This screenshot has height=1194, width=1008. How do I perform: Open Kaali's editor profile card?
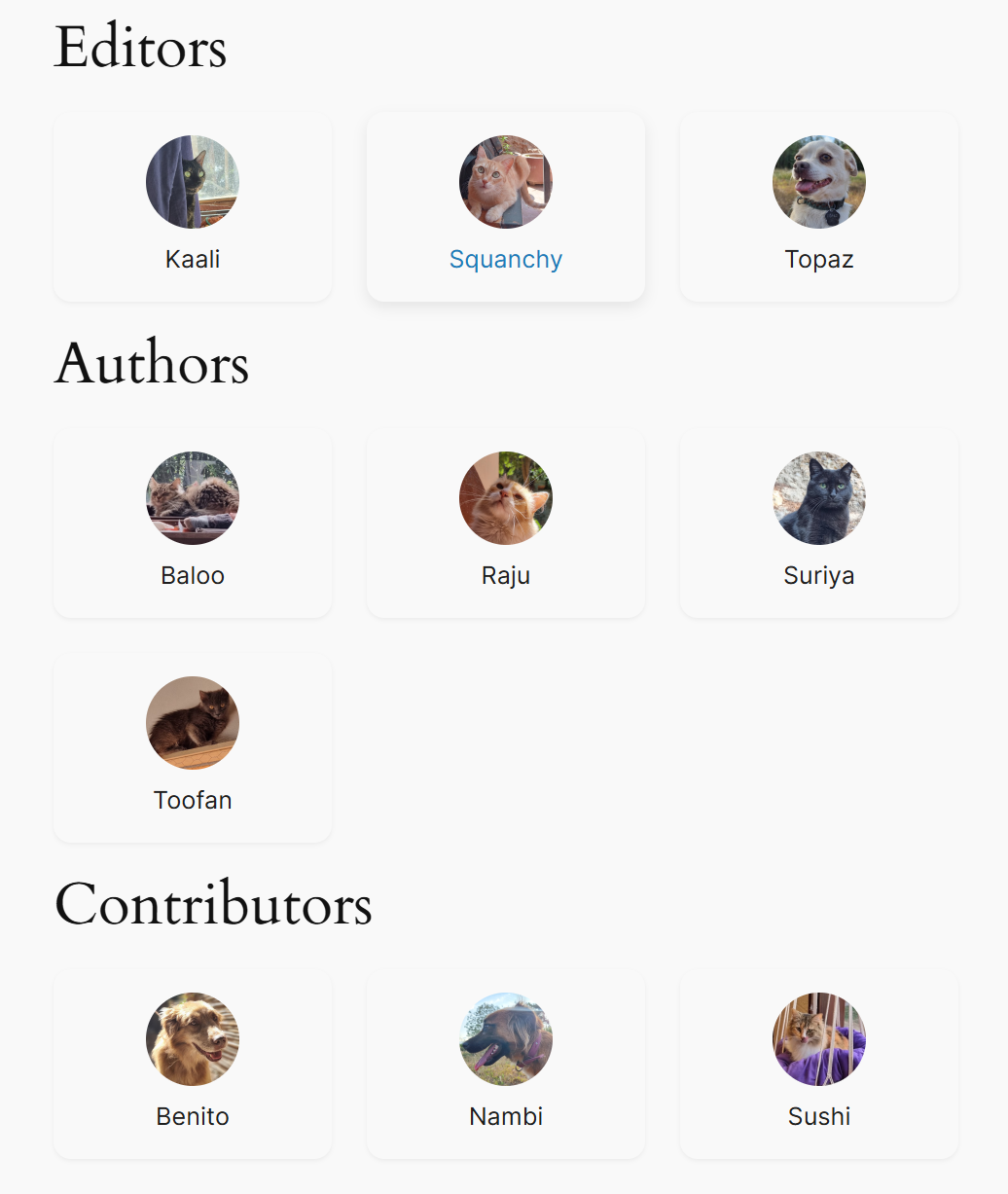(193, 206)
